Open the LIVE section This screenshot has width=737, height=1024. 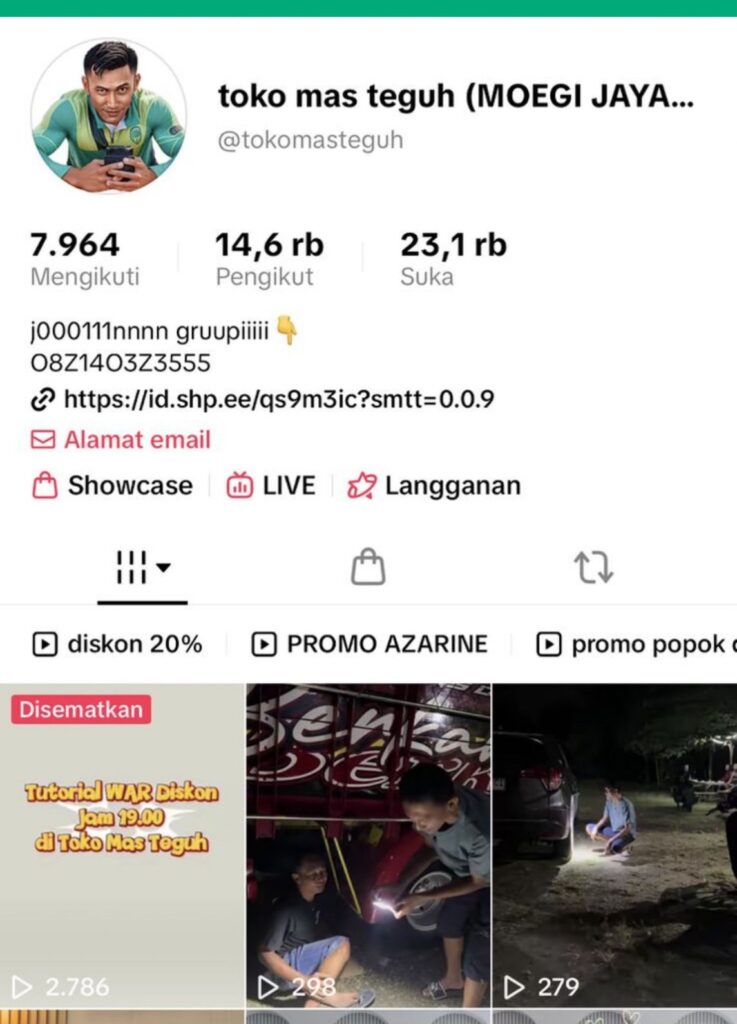tap(271, 486)
